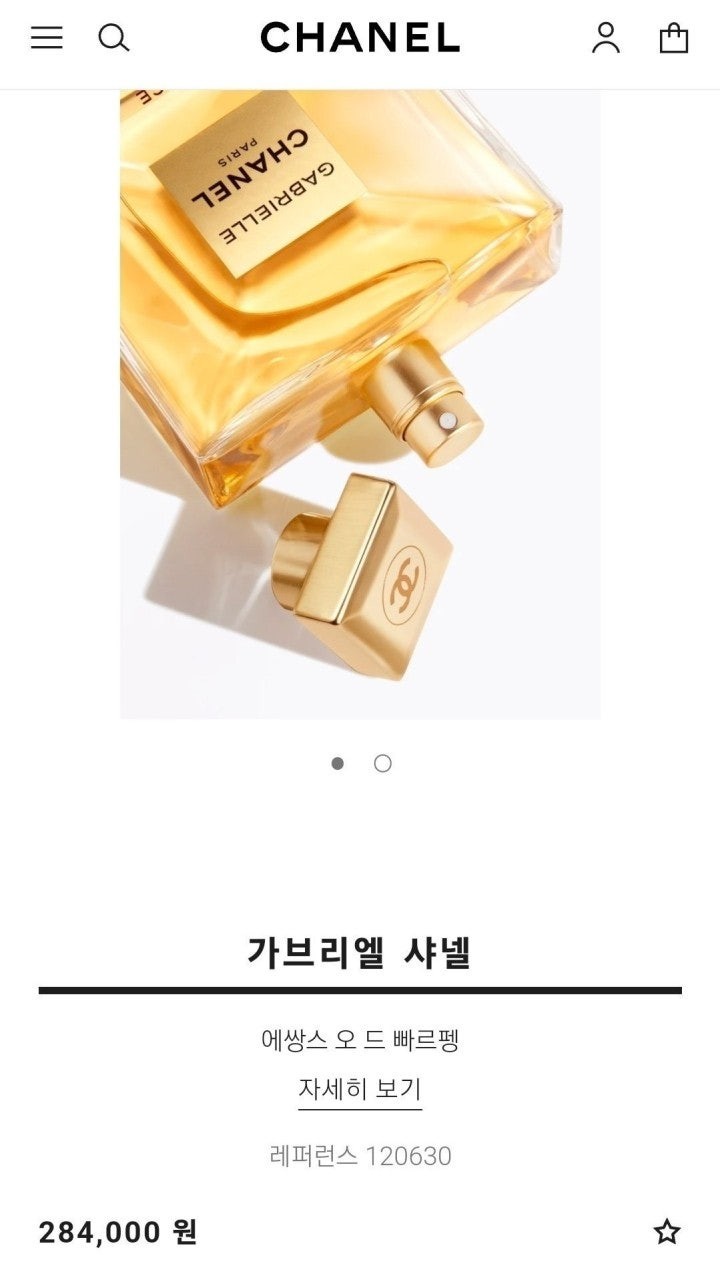Open the account profile icon
The width and height of the screenshot is (720, 1280).
pos(606,38)
